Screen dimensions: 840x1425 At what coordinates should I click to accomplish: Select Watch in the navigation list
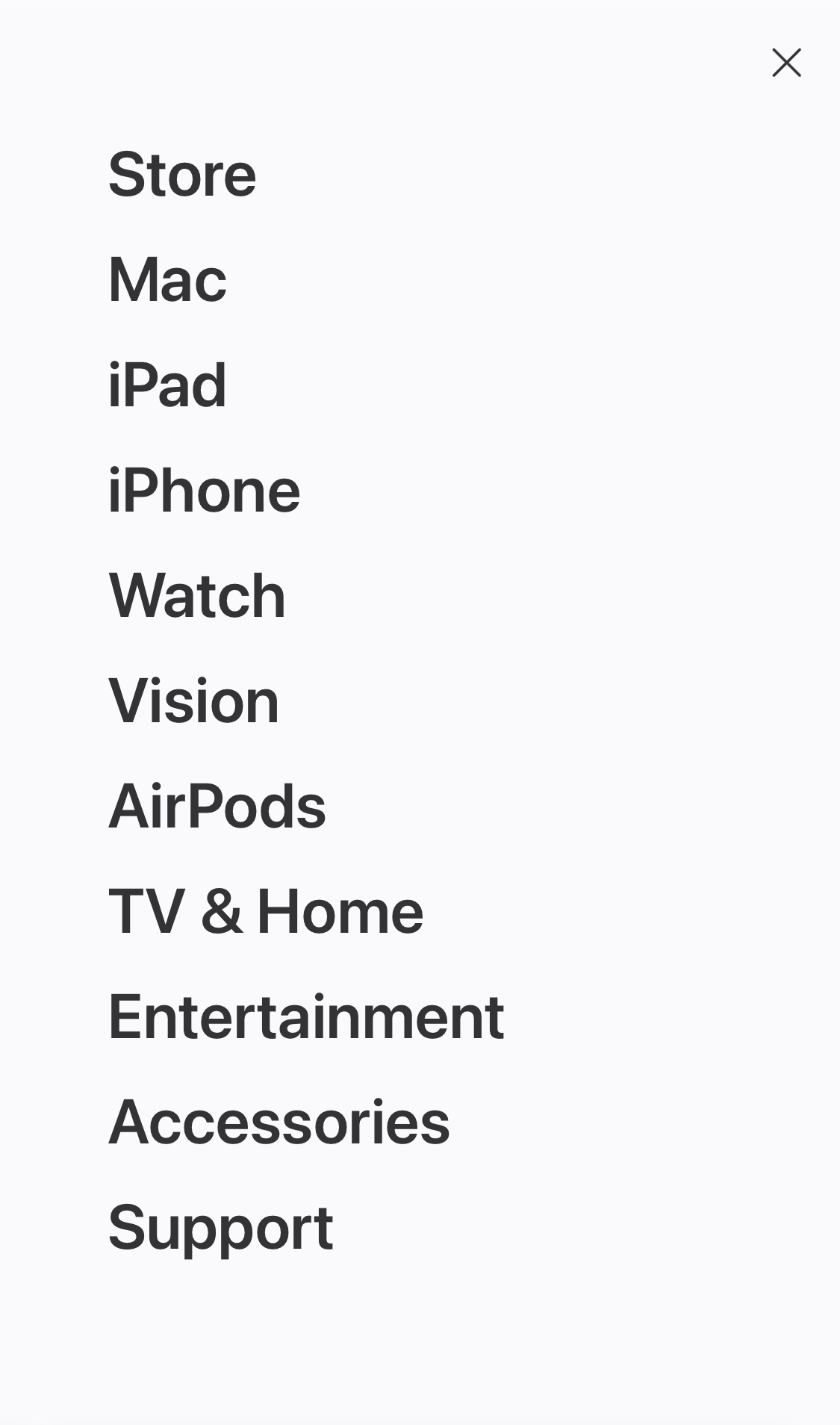[197, 595]
